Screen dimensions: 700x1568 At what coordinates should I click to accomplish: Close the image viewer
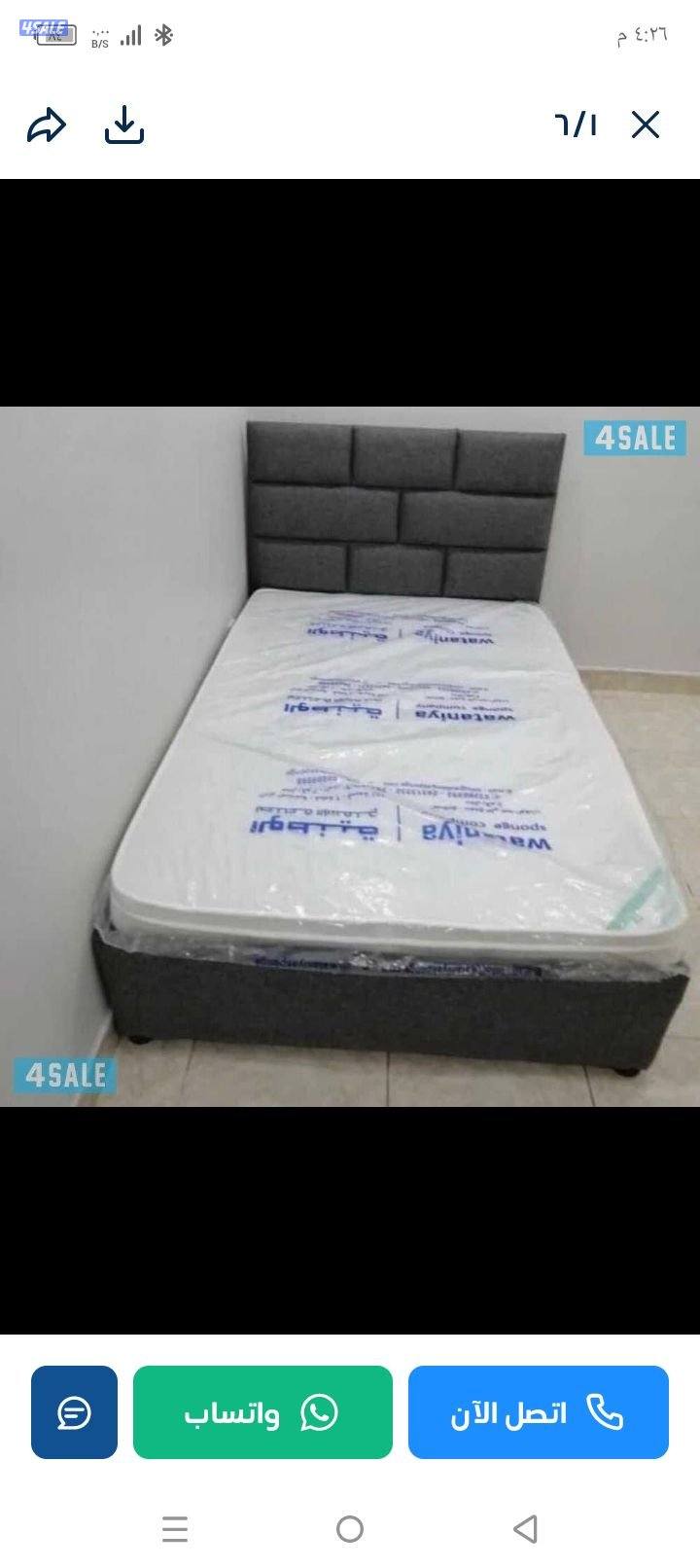tap(646, 125)
